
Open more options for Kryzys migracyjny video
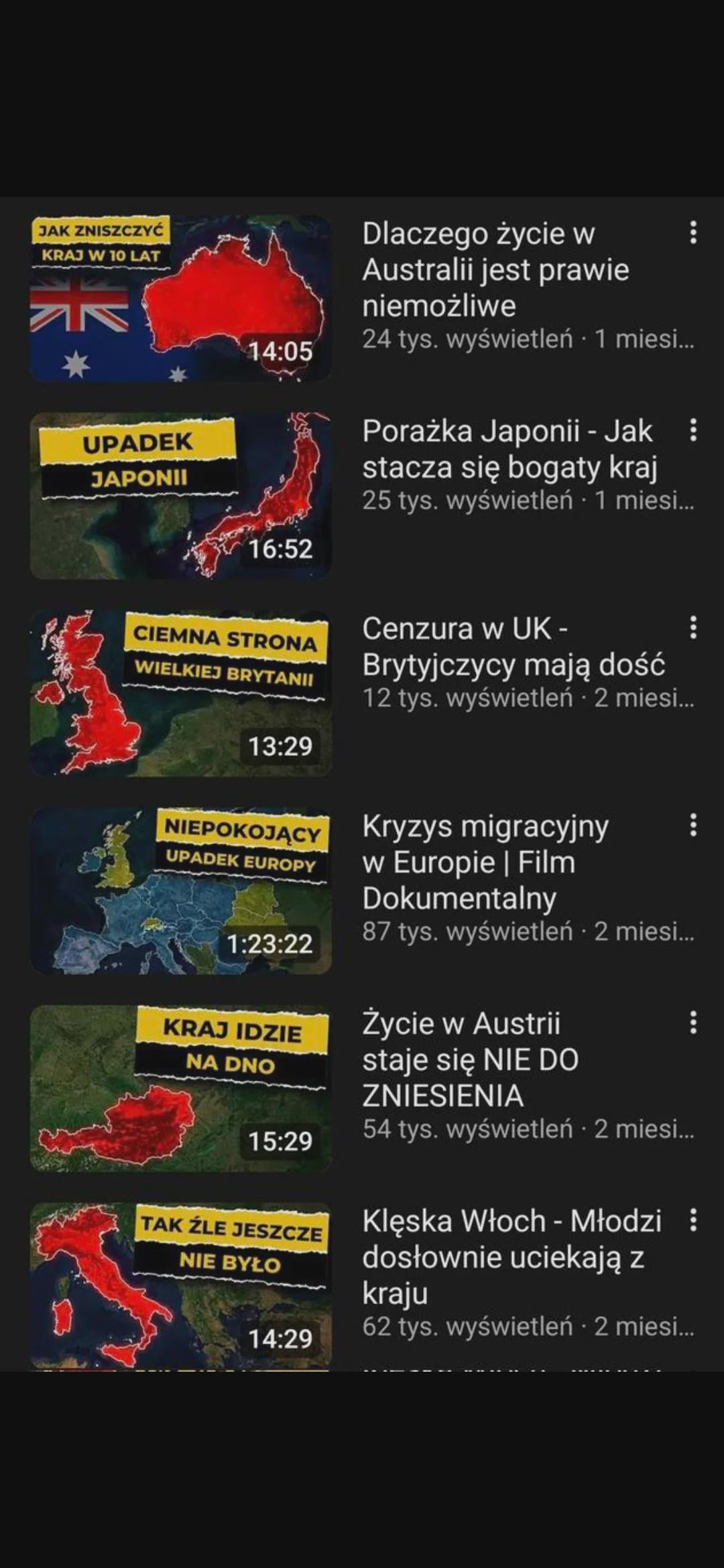tap(693, 826)
